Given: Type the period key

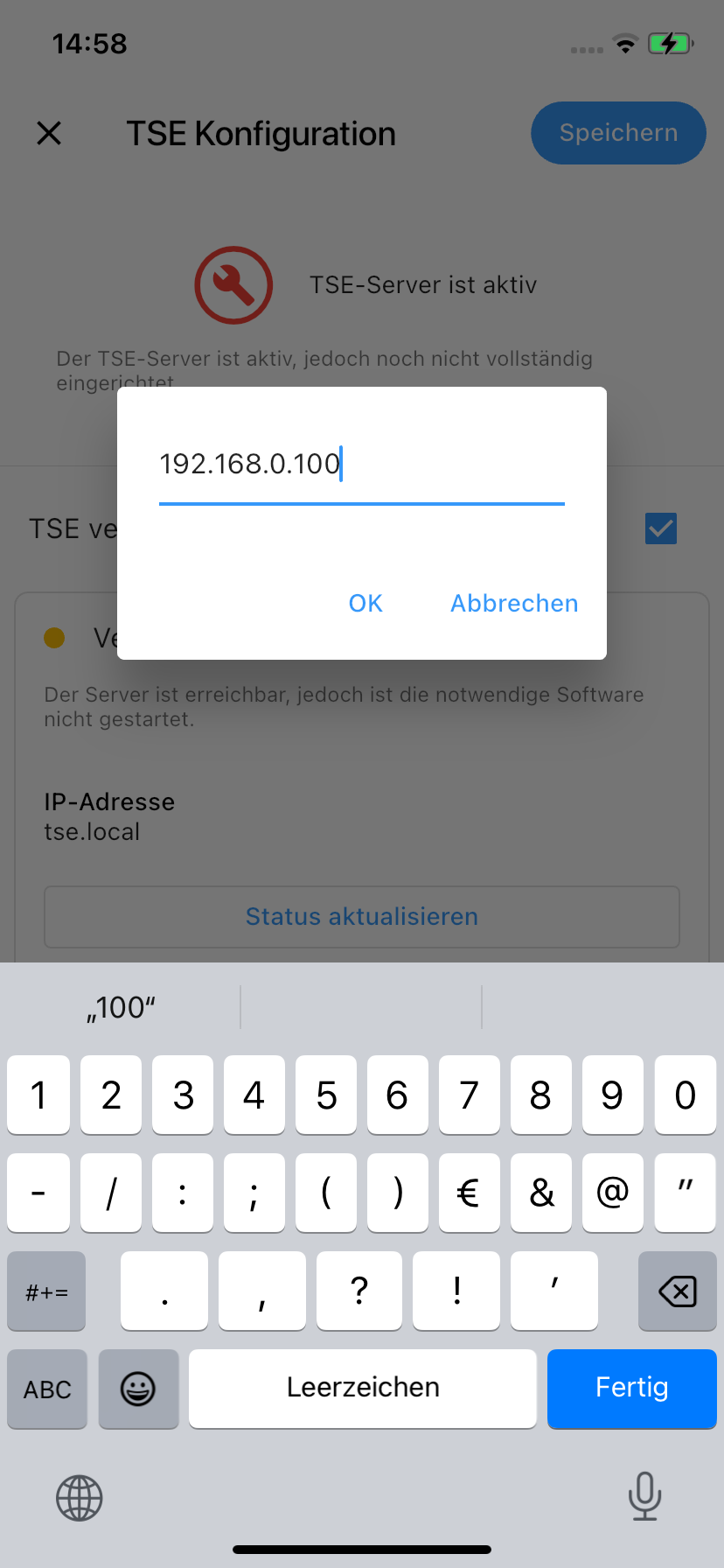Looking at the screenshot, I should click(164, 1291).
